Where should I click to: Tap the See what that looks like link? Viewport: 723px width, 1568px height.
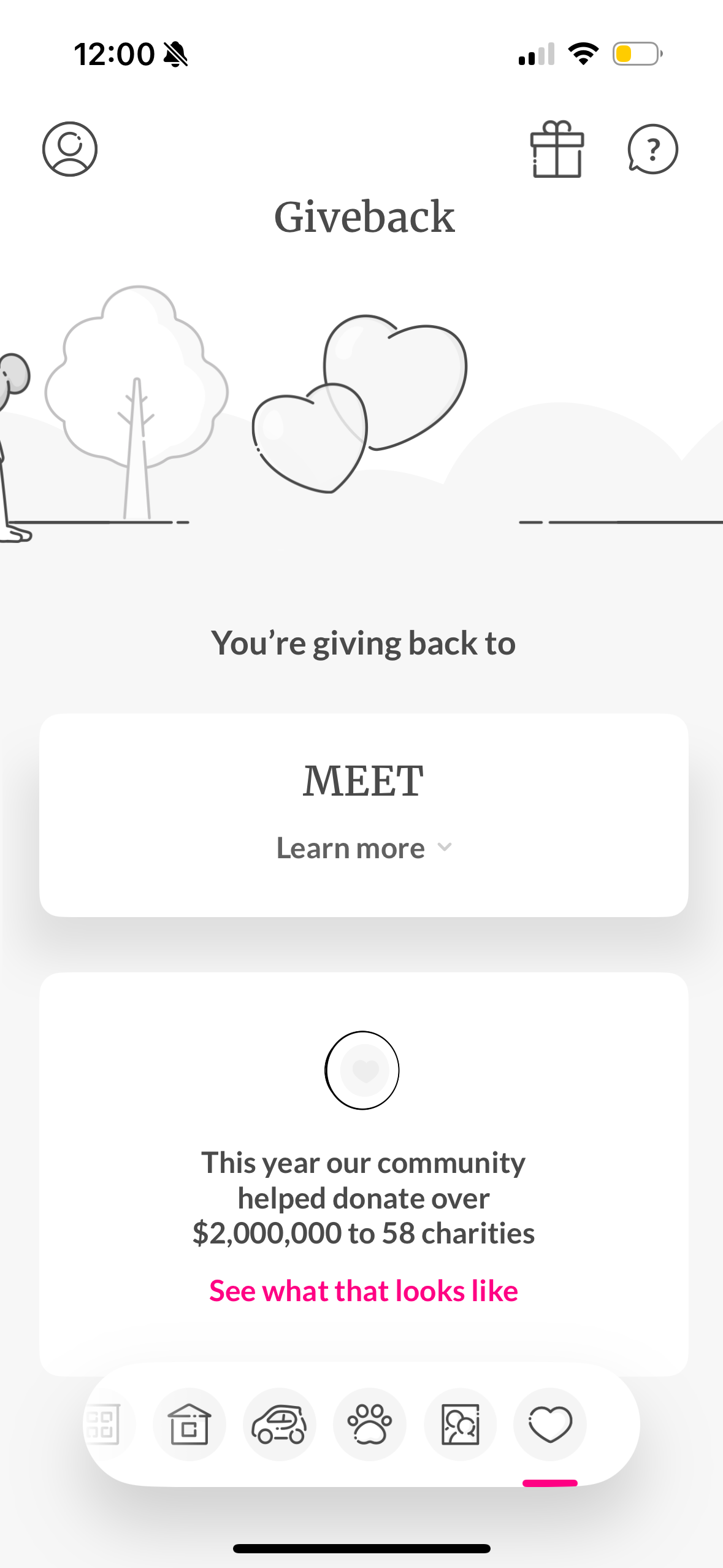pos(364,1289)
